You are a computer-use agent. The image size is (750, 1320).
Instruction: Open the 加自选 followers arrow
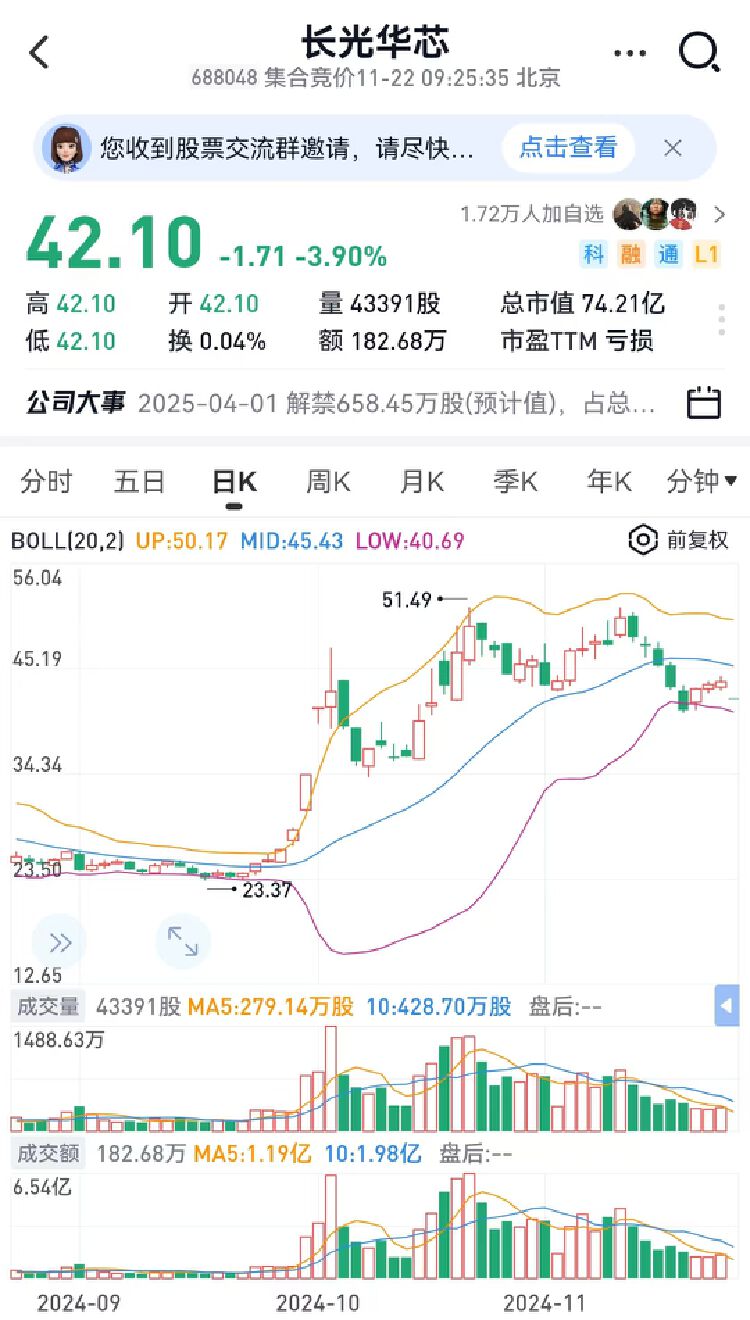coord(719,213)
